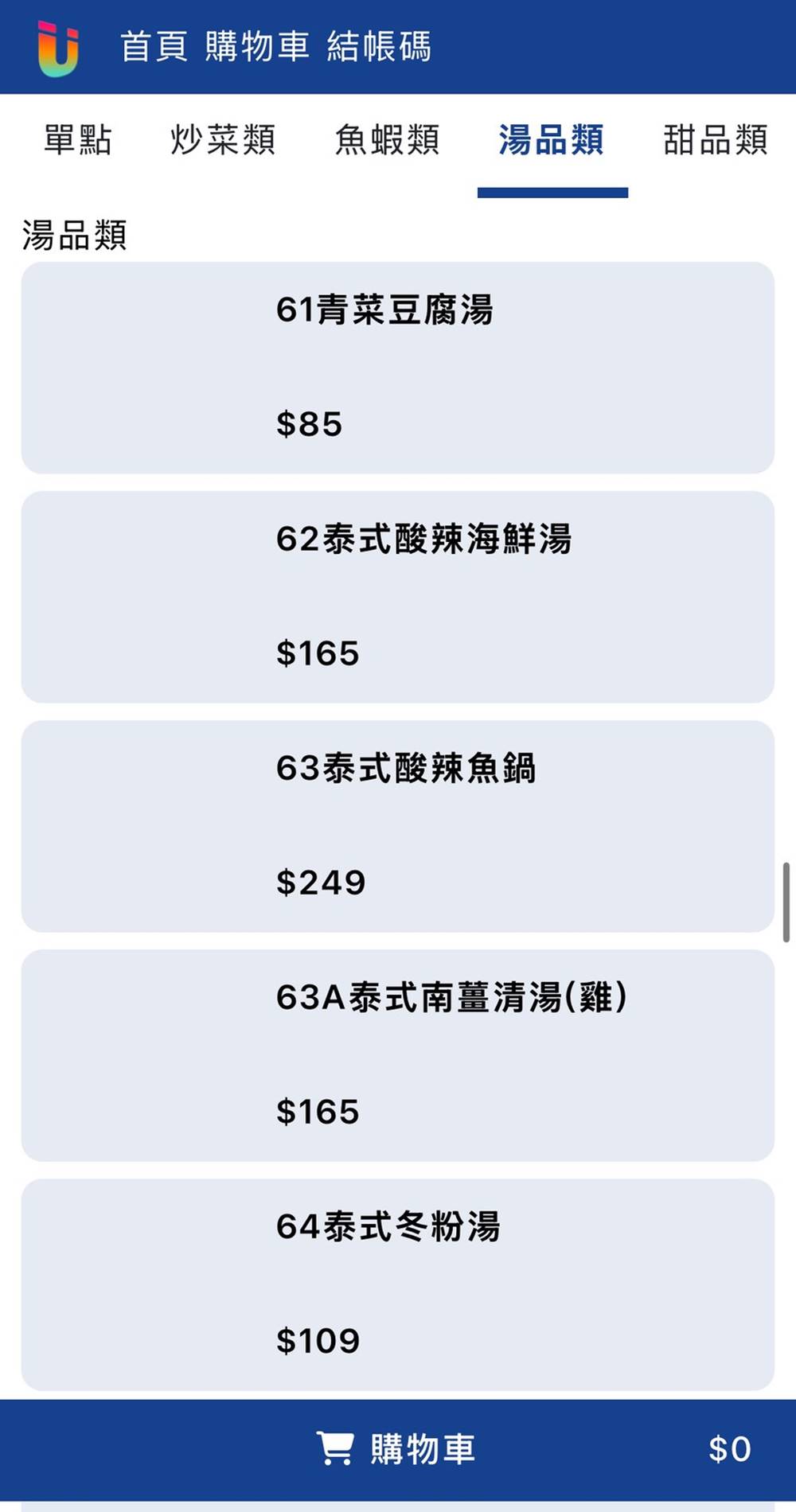Viewport: 796px width, 1512px height.
Task: Go to 首頁 in the top bar
Action: (x=154, y=47)
